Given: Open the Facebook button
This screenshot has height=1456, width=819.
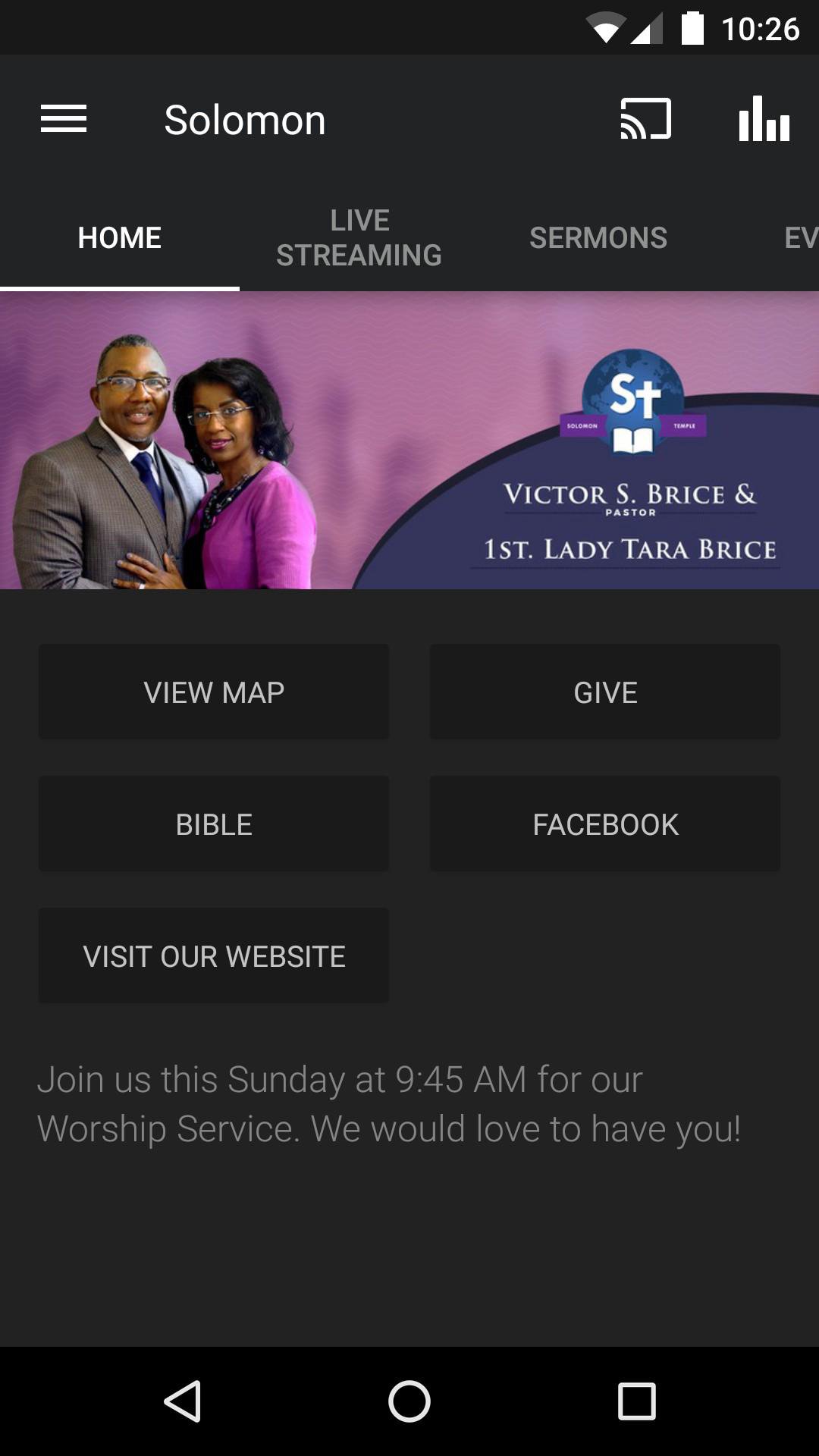Looking at the screenshot, I should 604,824.
